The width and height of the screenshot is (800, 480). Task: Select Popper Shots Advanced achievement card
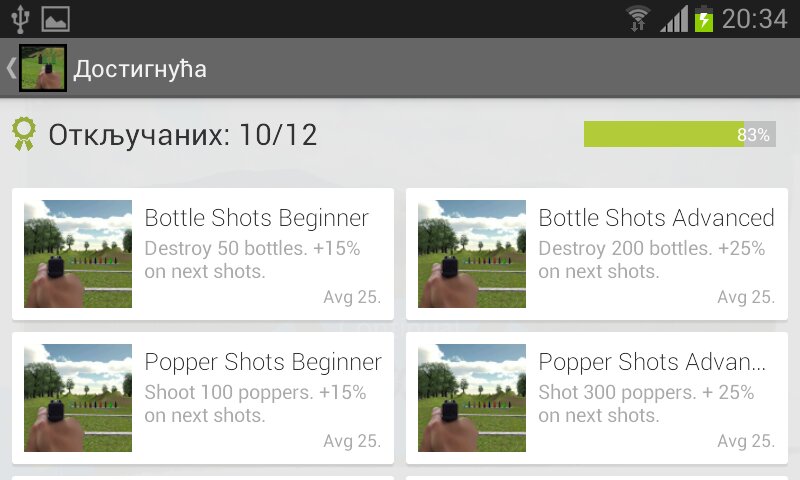tap(596, 397)
